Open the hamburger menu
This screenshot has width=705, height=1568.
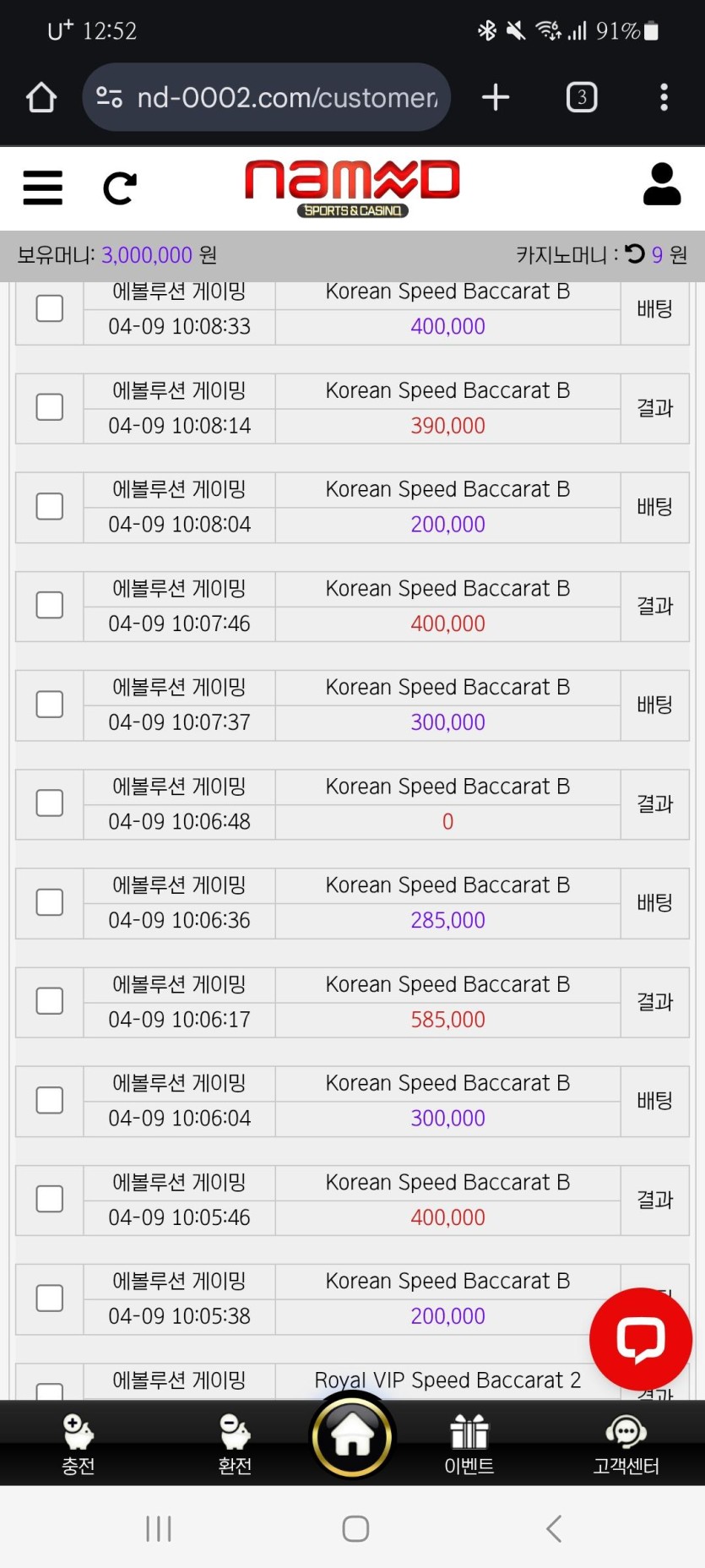coord(42,188)
